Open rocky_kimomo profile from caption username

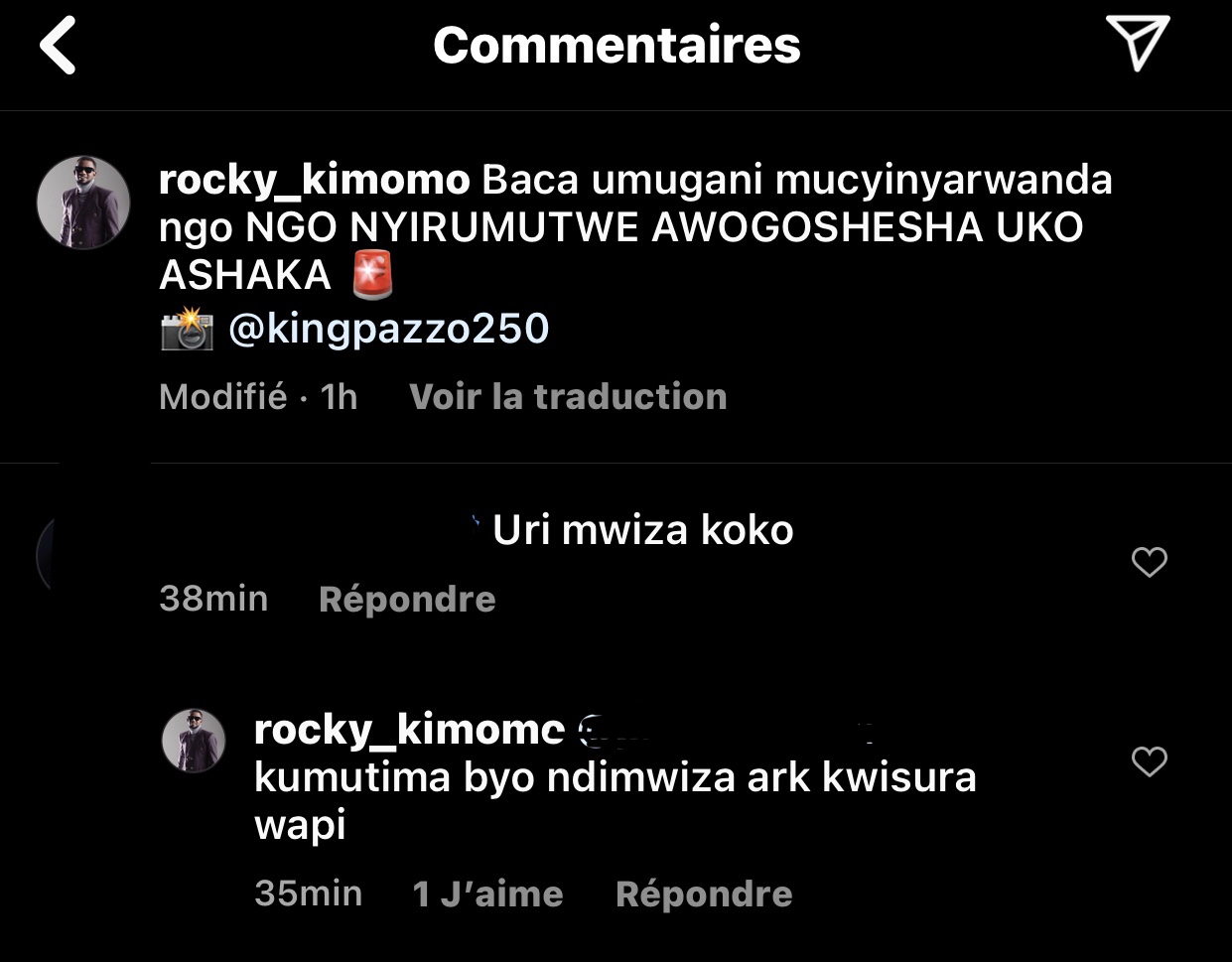[314, 181]
